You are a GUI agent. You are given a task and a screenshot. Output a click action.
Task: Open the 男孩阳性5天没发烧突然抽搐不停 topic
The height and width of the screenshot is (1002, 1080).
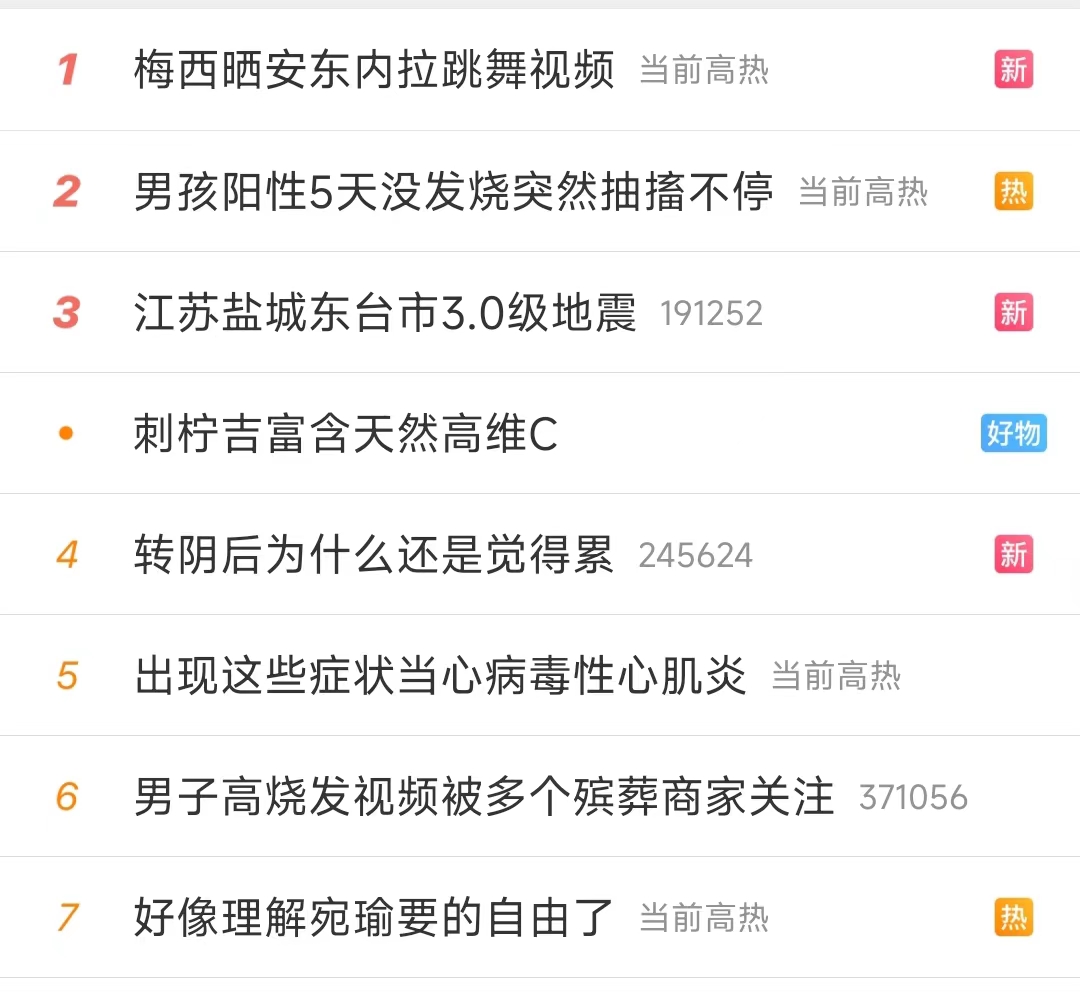[453, 192]
